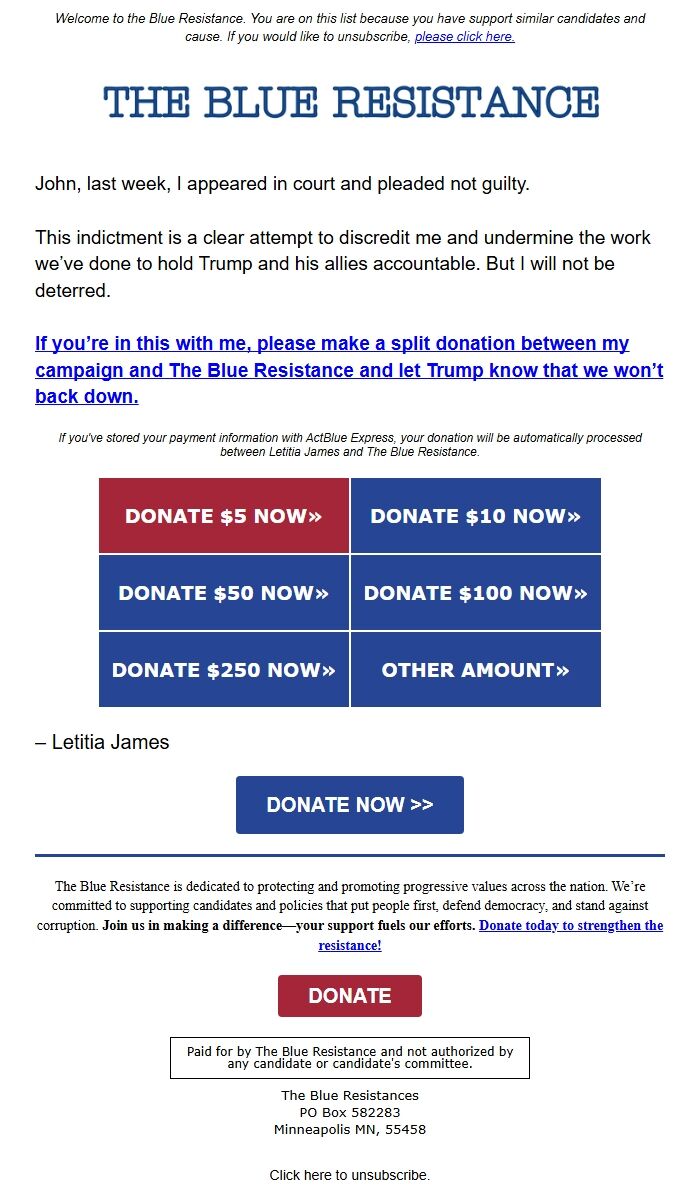Tap the blue Donate Now >> button
Screen dimensions: 700x1196
[x=350, y=805]
